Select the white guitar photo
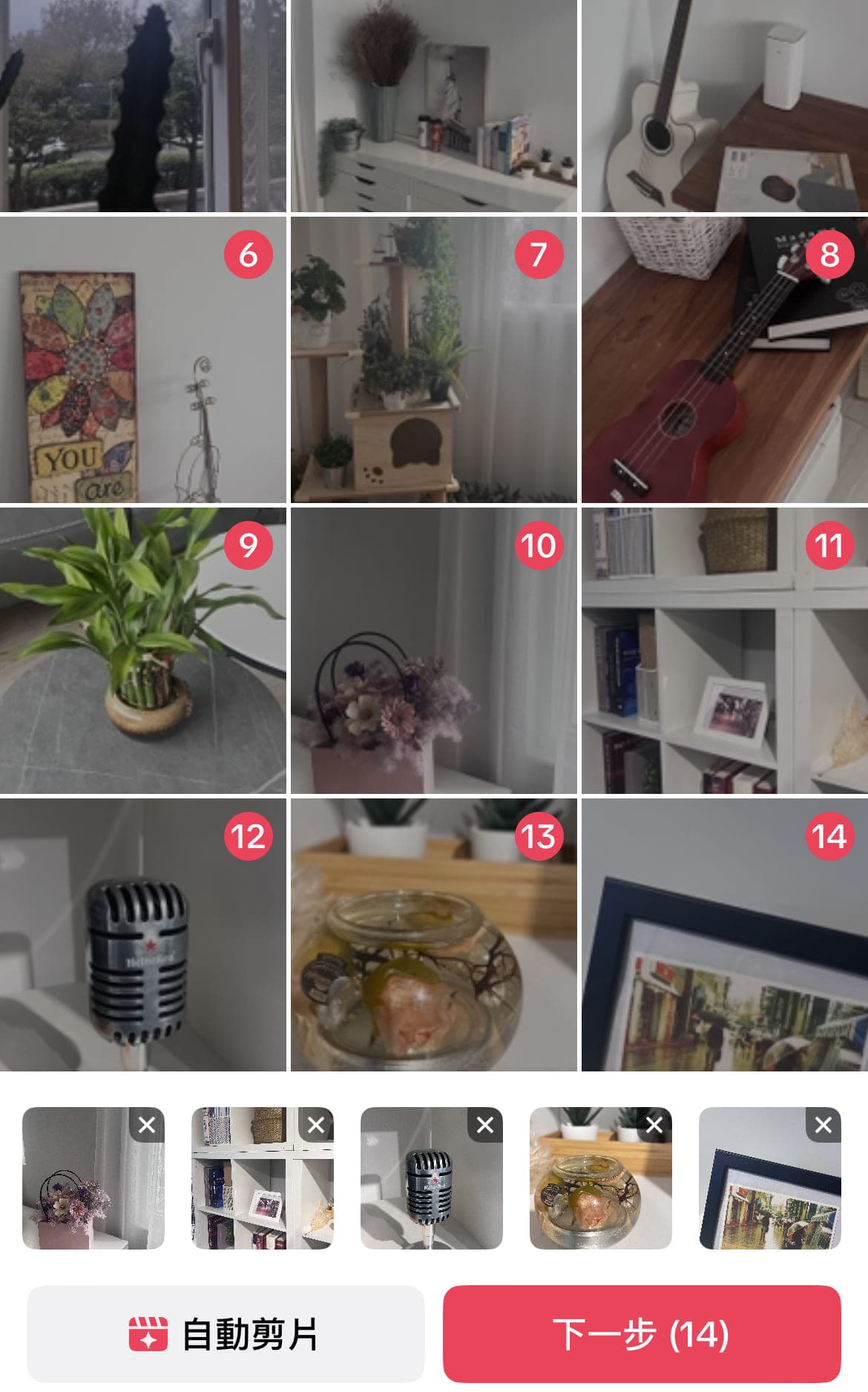 724,105
